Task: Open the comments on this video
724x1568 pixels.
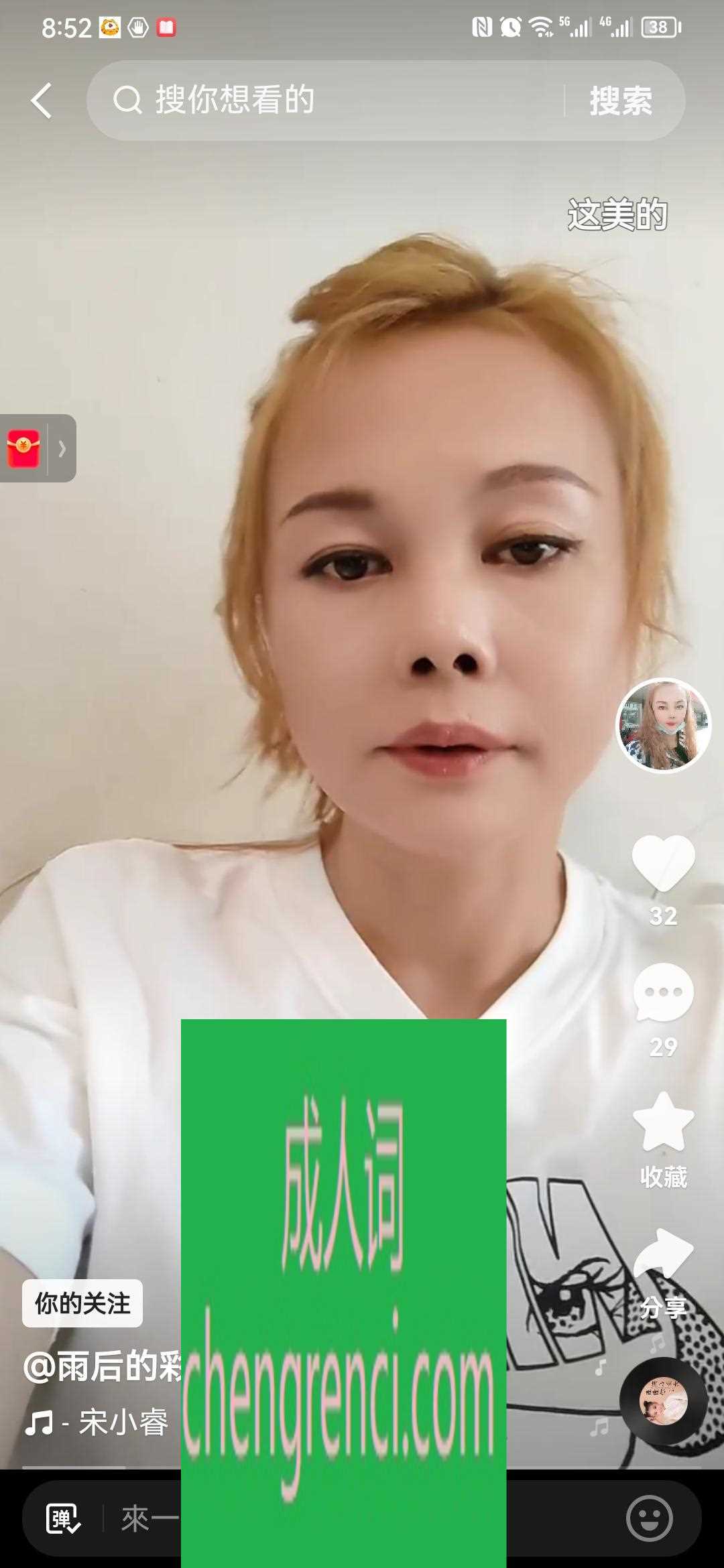Action: (663, 993)
